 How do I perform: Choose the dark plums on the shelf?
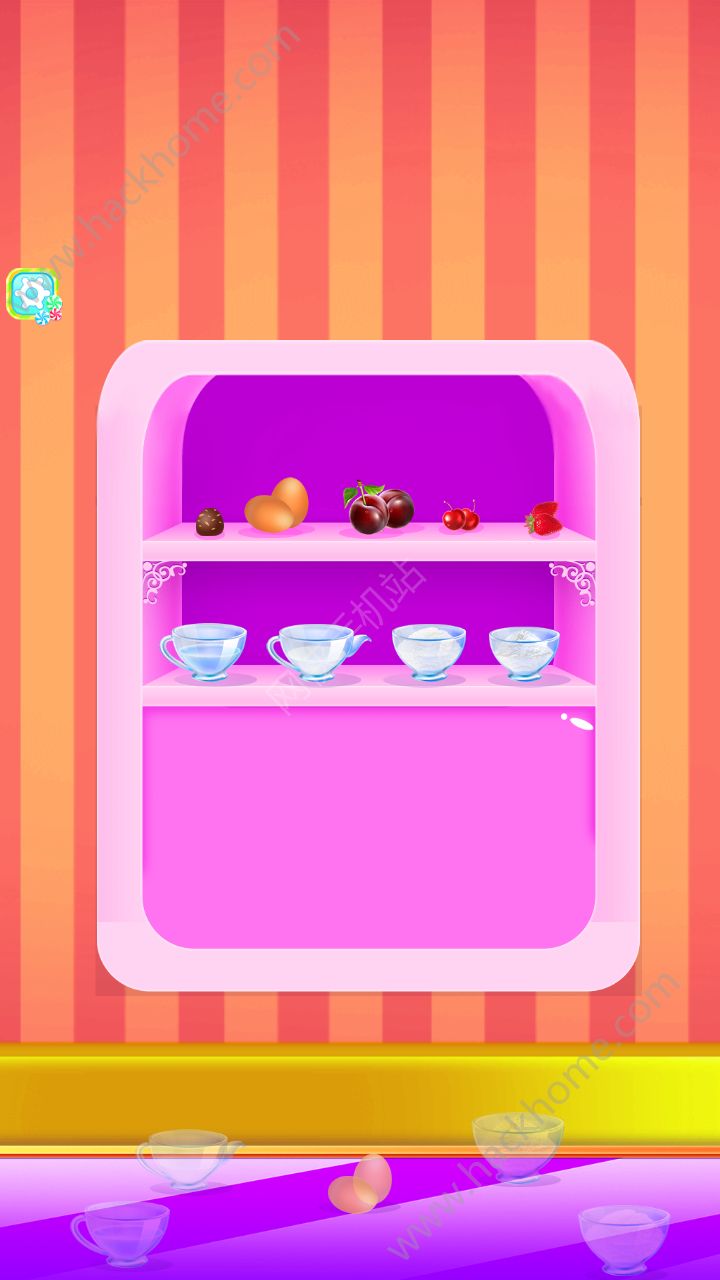coord(379,508)
